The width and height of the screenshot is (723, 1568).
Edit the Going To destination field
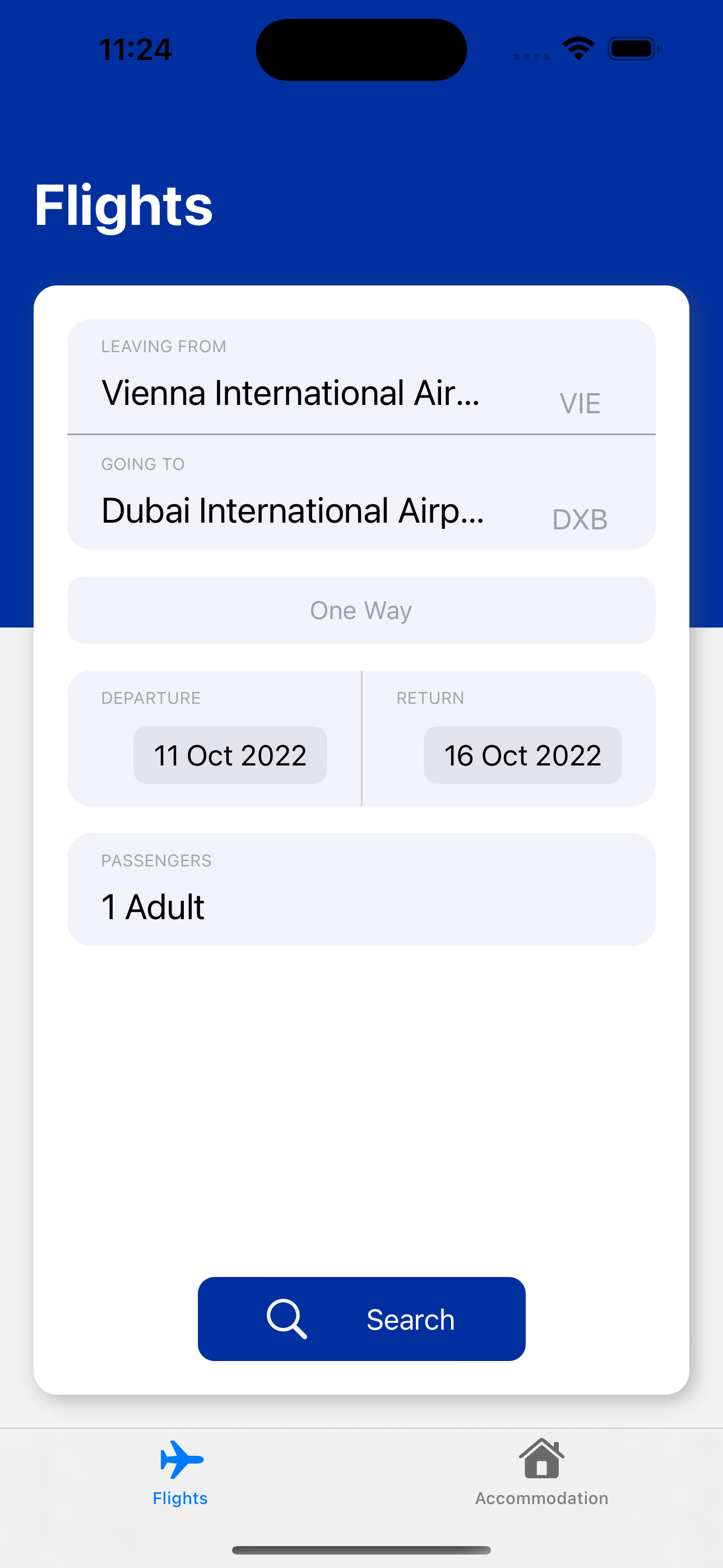(x=360, y=493)
